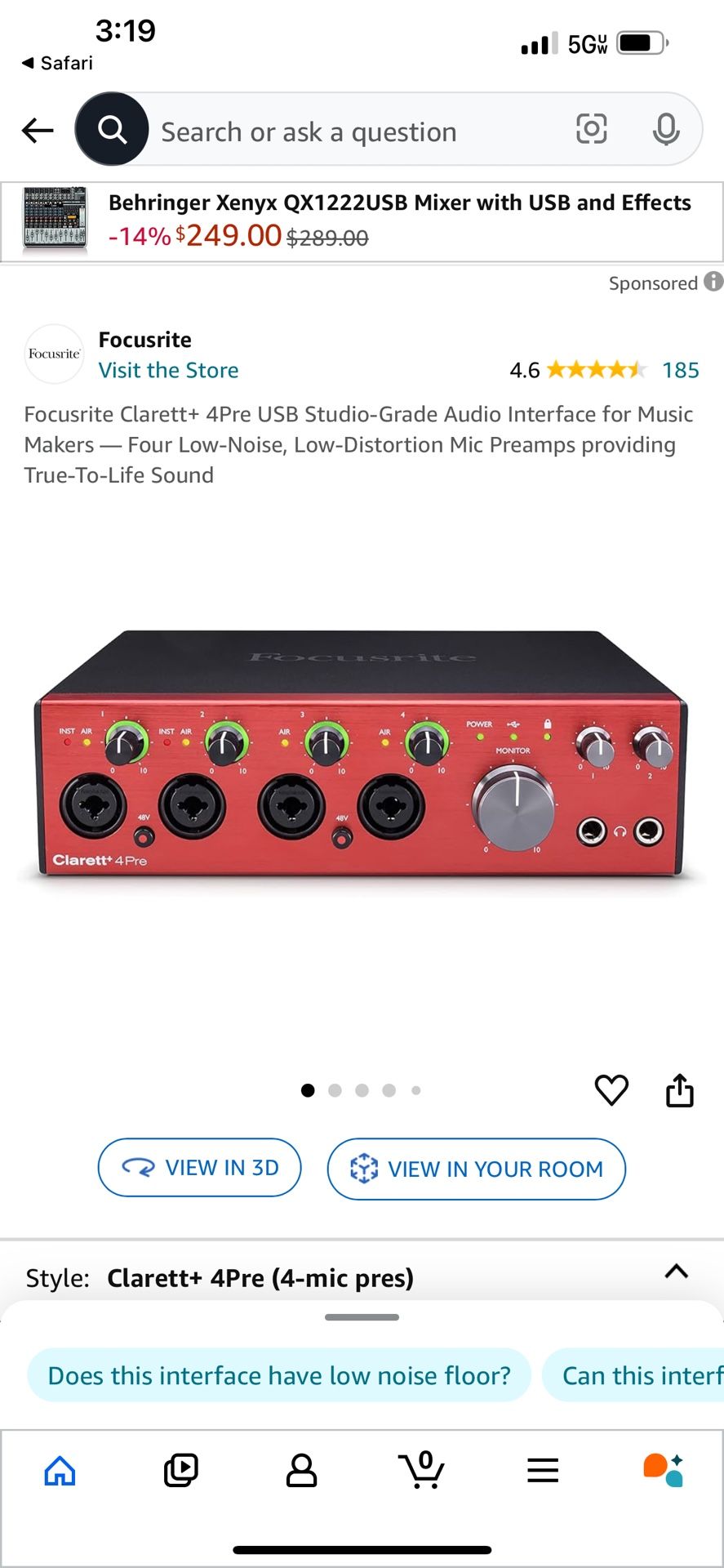Launch View in Your Room
This screenshot has height=1568, width=724.
tap(477, 1169)
